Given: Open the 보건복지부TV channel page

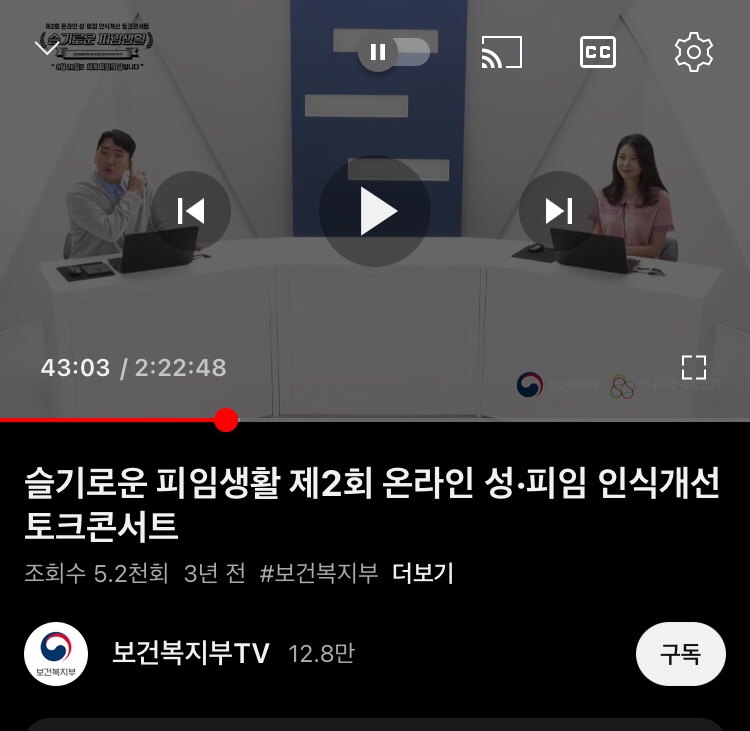Looking at the screenshot, I should pos(191,654).
